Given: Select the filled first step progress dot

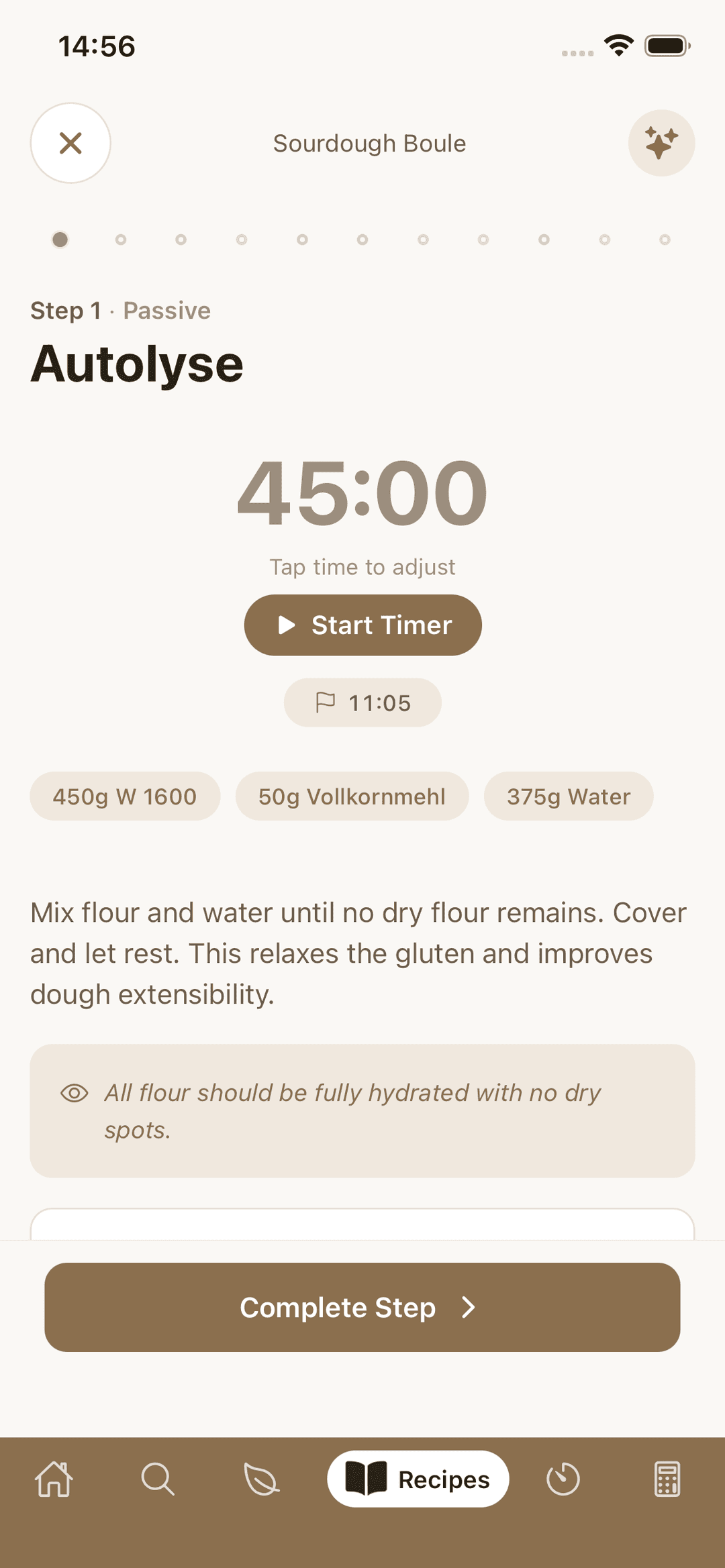Looking at the screenshot, I should [x=60, y=239].
